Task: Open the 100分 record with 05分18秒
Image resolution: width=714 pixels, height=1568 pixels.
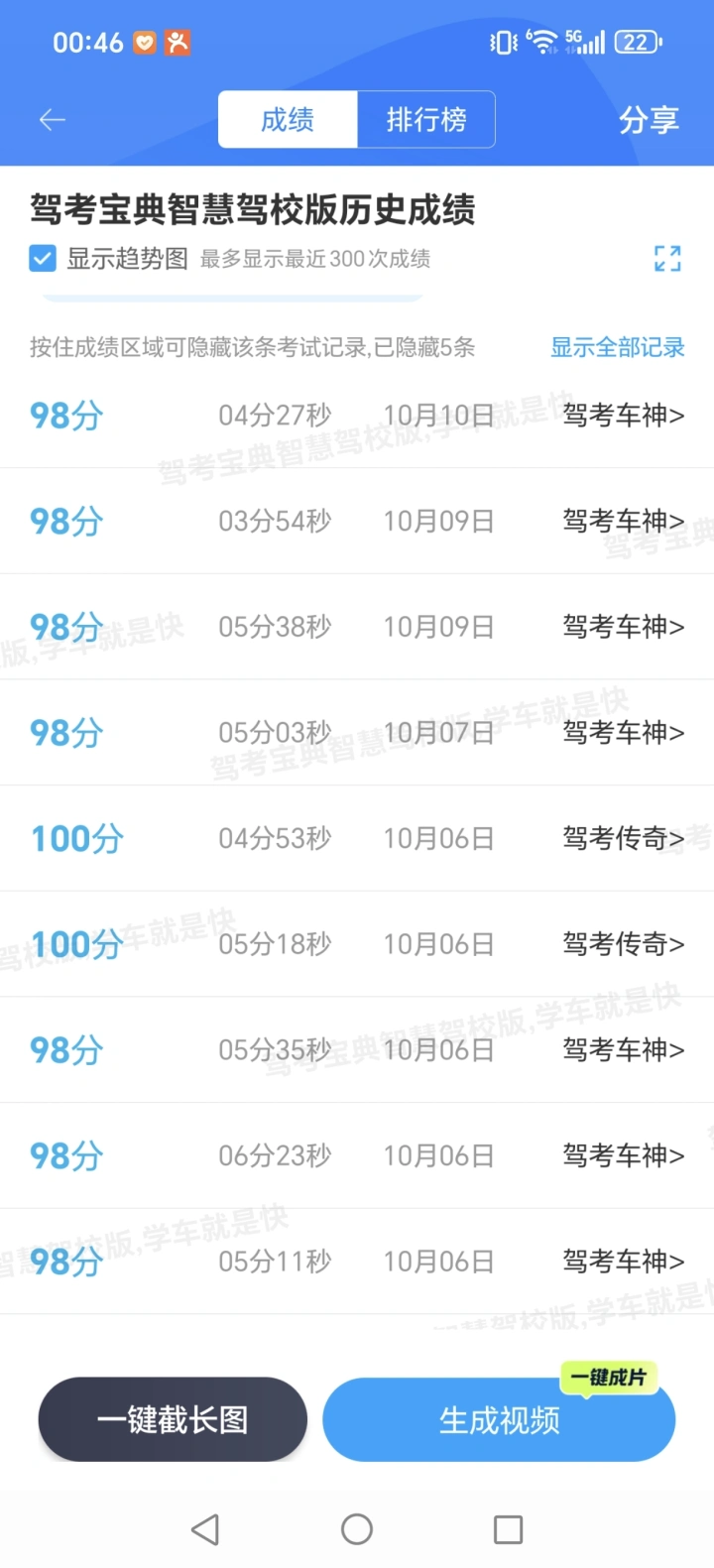Action: pyautogui.click(x=357, y=944)
